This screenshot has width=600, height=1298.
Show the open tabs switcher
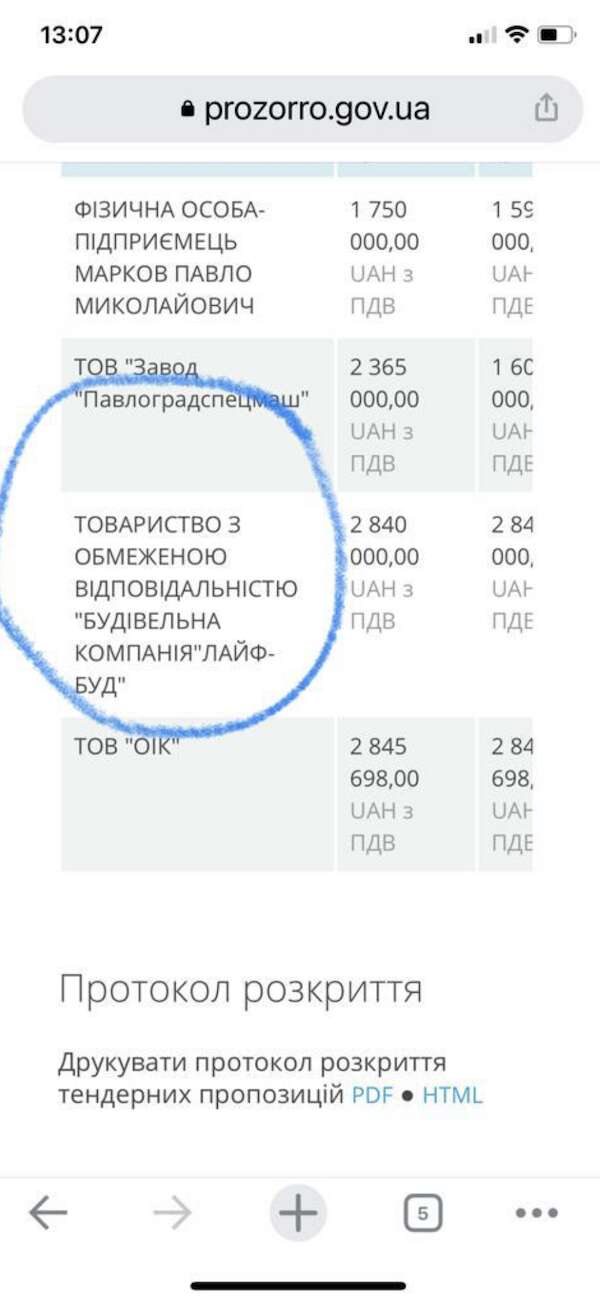(x=423, y=1214)
